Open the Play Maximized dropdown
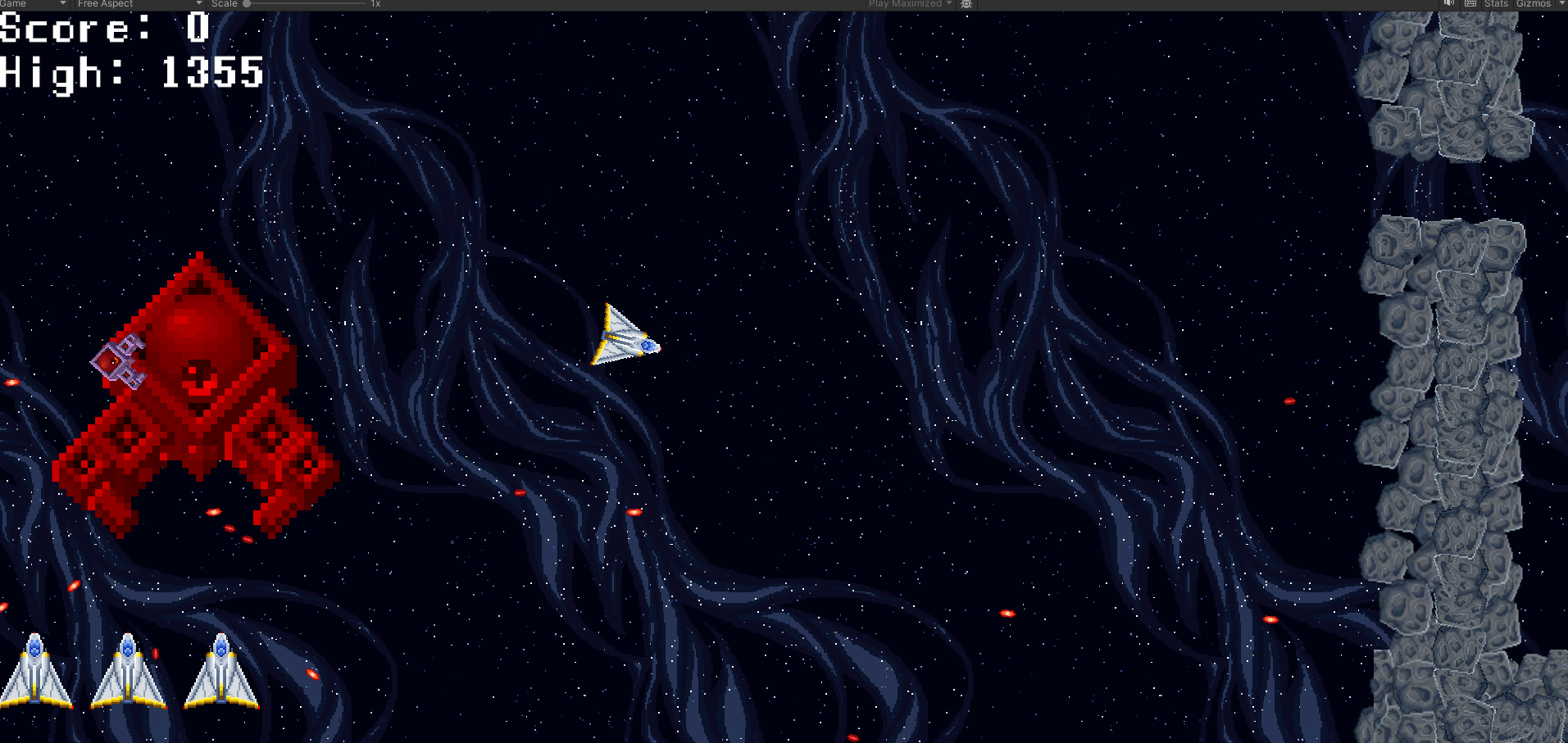Image resolution: width=1568 pixels, height=743 pixels. [x=910, y=4]
